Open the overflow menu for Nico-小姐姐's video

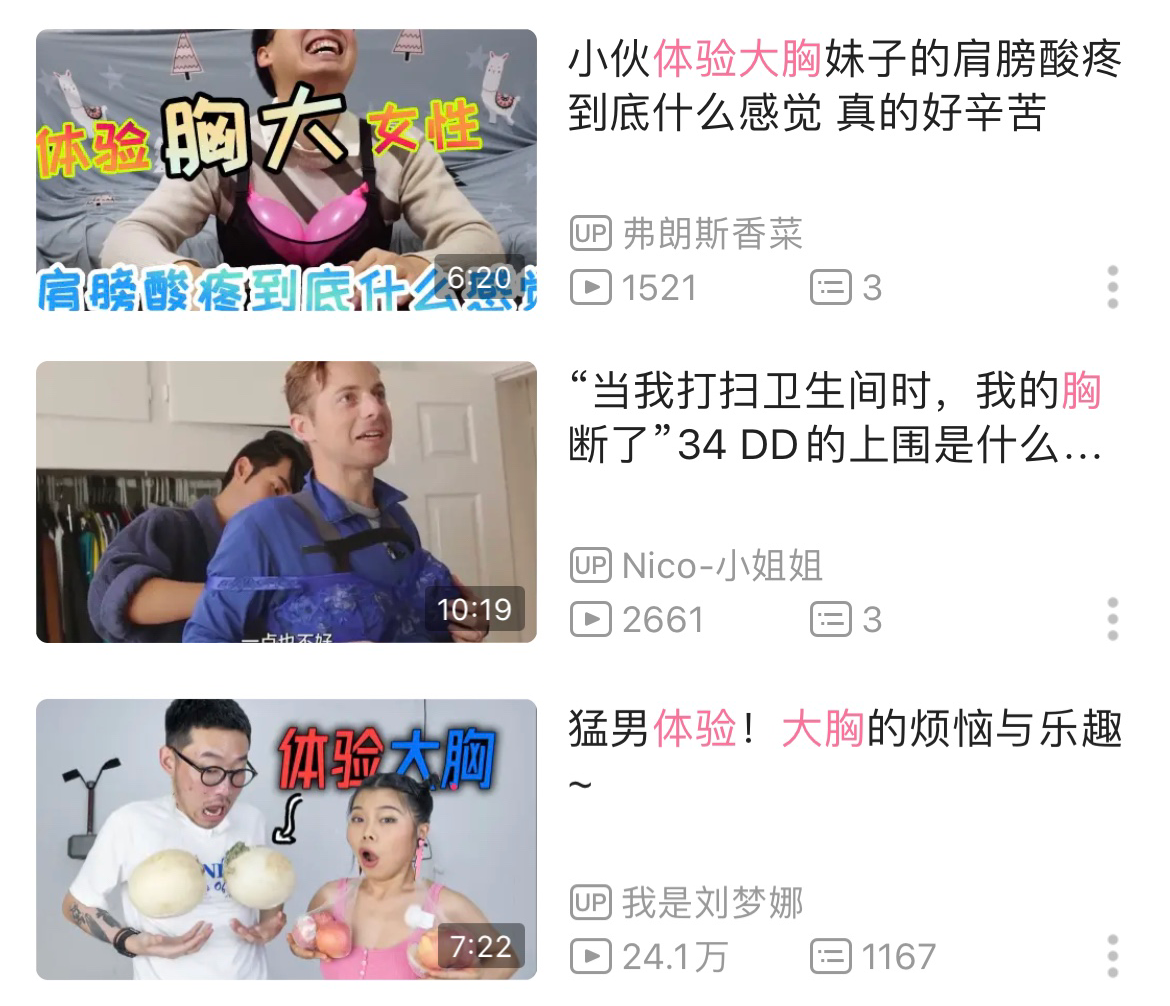tap(1113, 620)
